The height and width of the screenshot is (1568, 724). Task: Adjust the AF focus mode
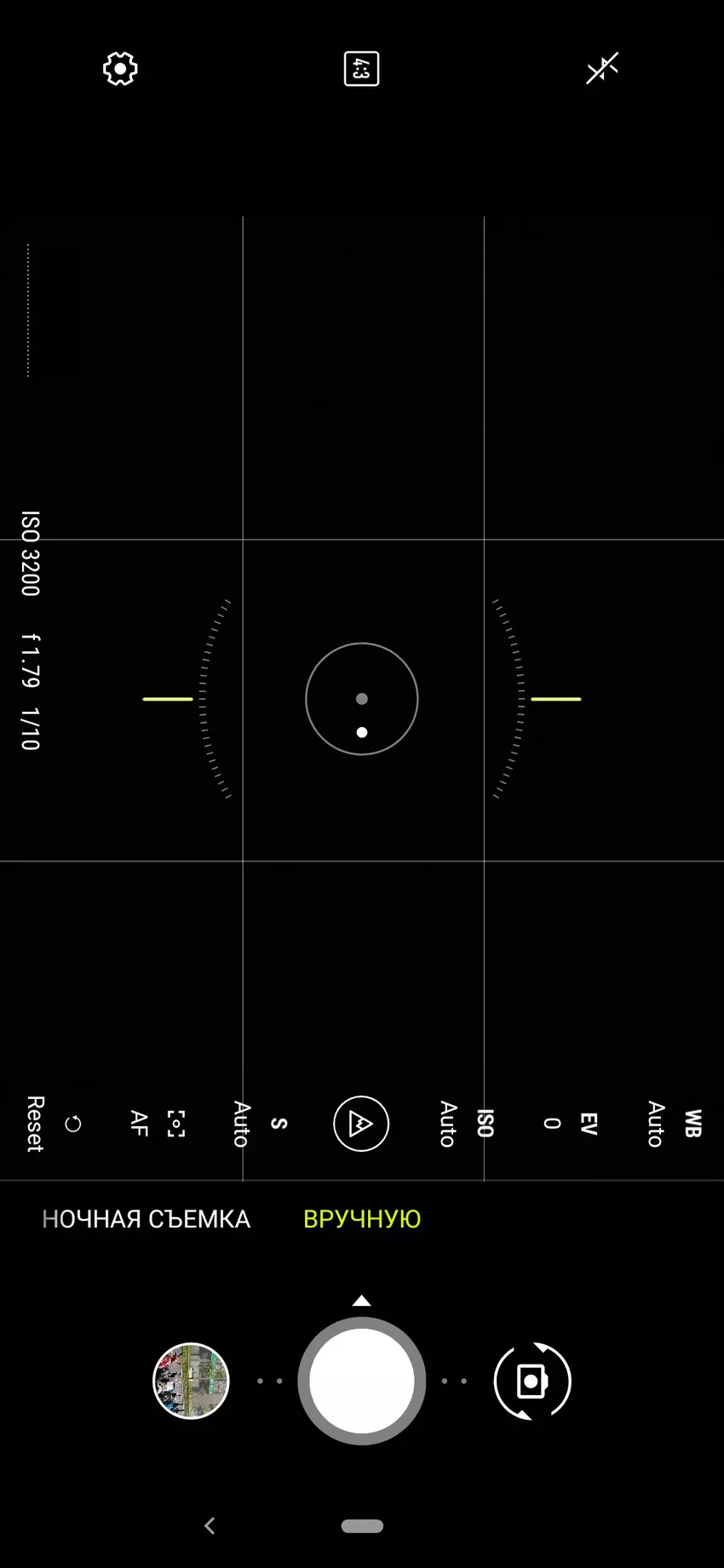[x=158, y=1124]
